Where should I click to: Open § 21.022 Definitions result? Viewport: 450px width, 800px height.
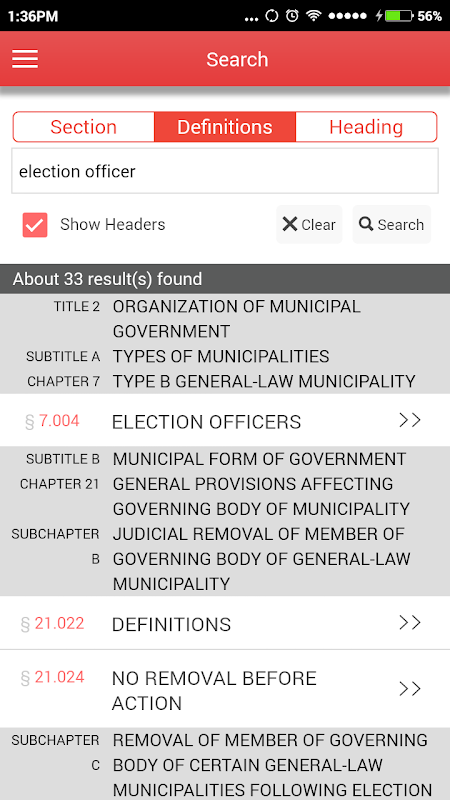225,623
